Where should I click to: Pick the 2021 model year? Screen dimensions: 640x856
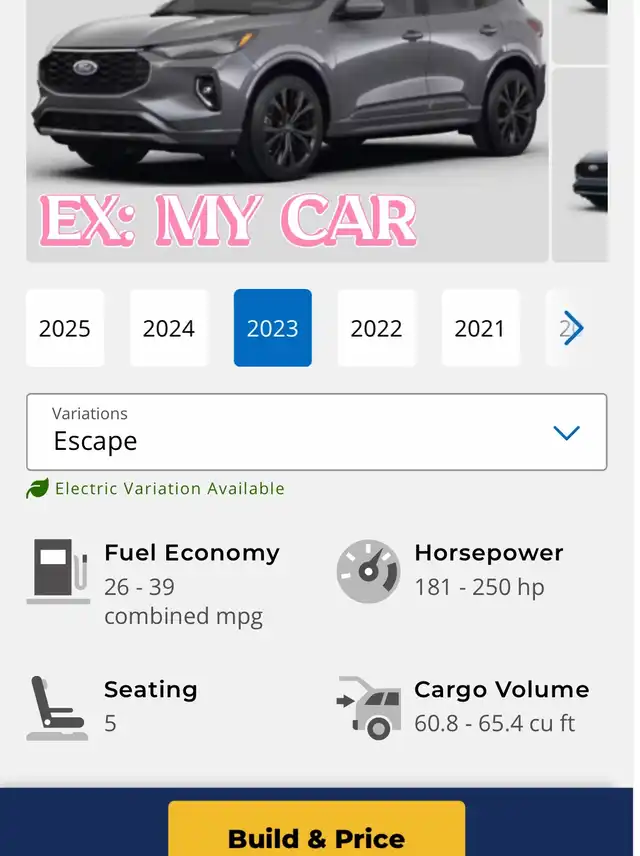pyautogui.click(x=480, y=328)
